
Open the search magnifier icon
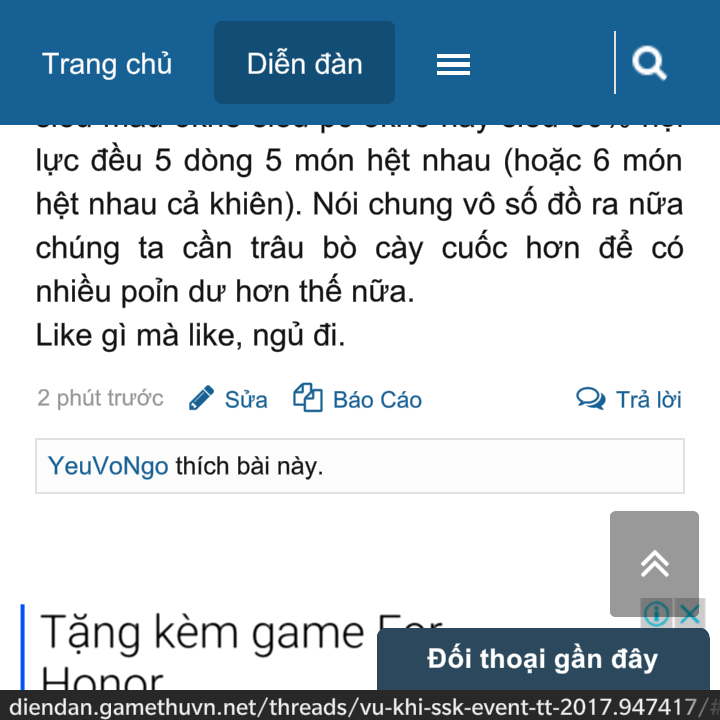point(650,64)
